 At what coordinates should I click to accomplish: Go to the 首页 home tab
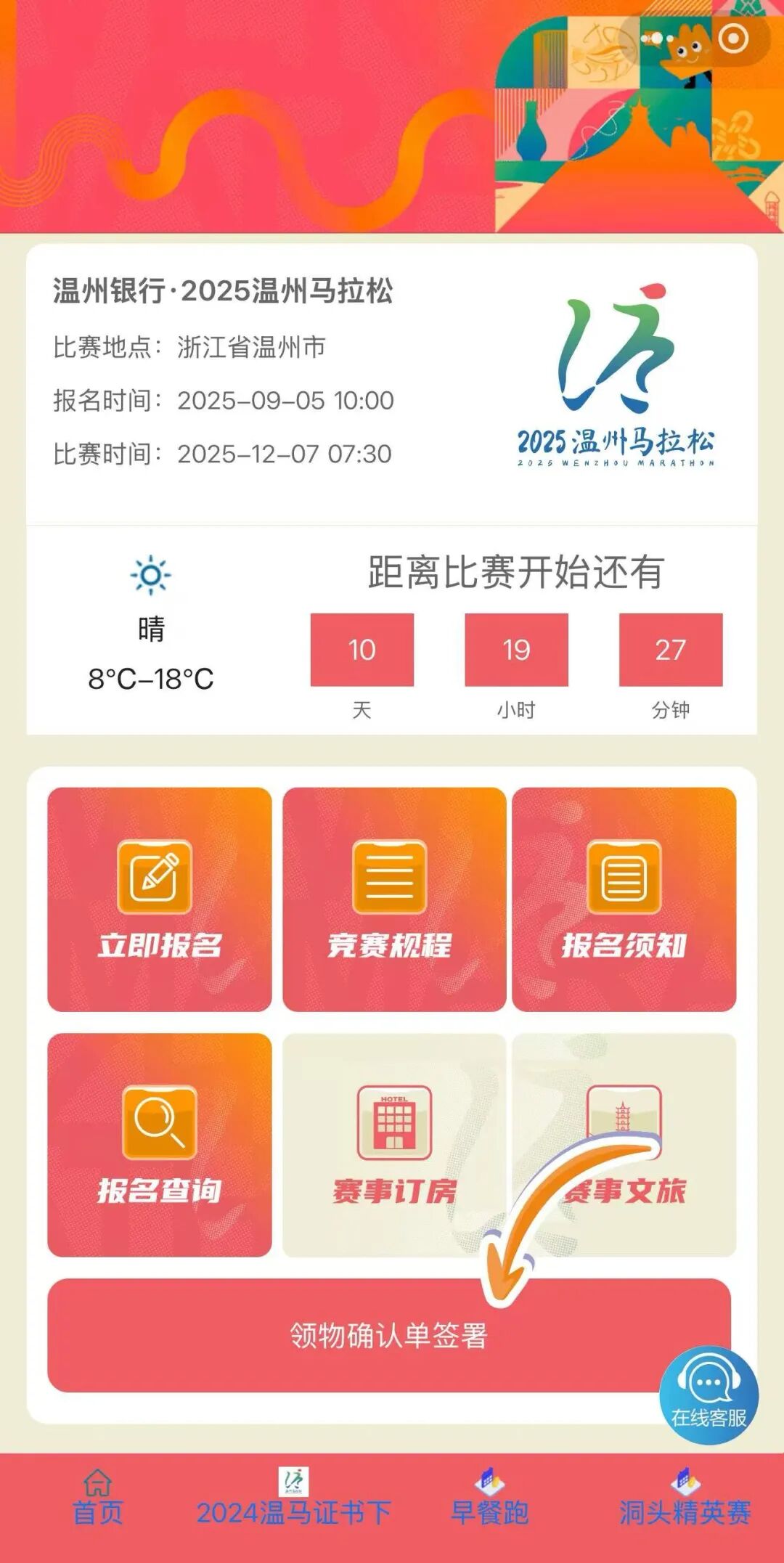tap(98, 1498)
